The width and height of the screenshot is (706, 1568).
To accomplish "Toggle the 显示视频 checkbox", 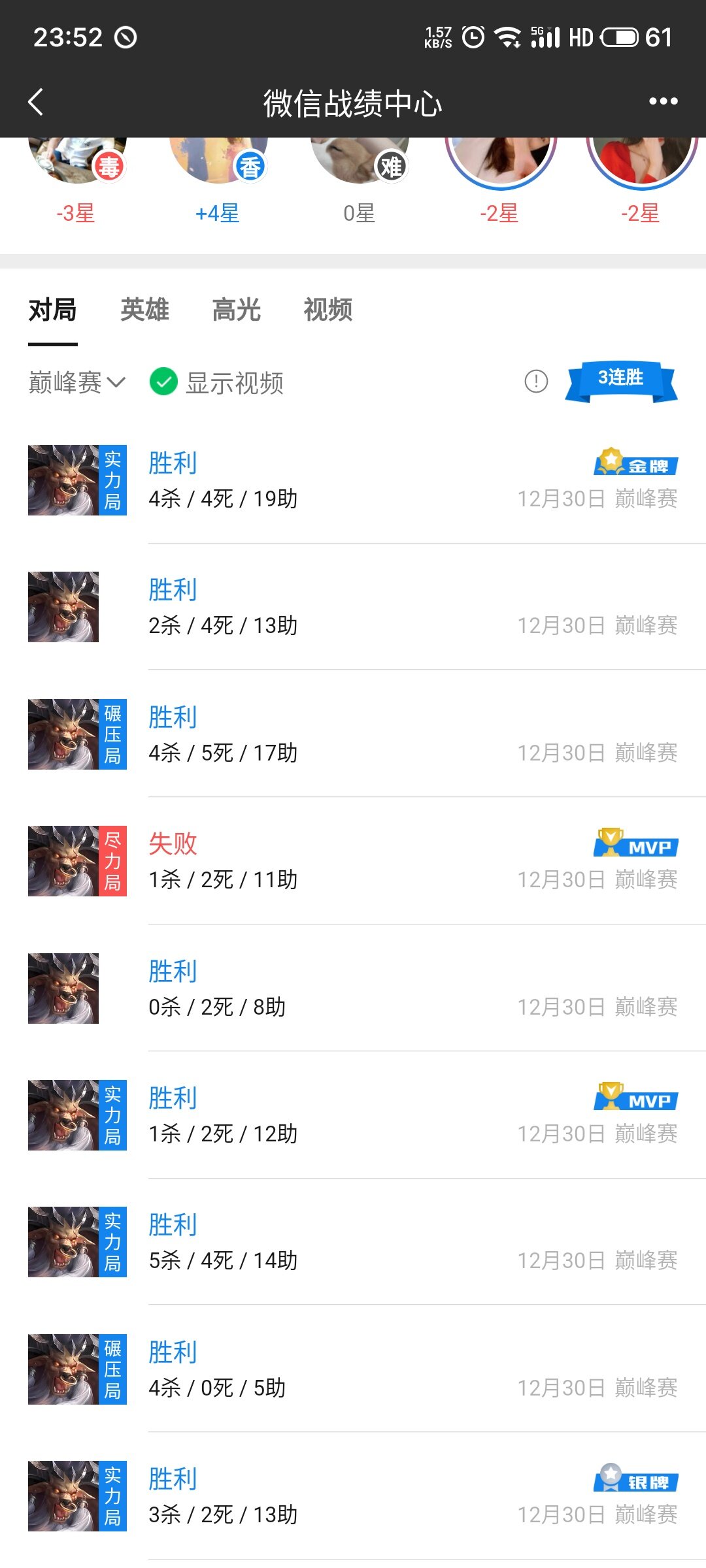I will tap(163, 382).
